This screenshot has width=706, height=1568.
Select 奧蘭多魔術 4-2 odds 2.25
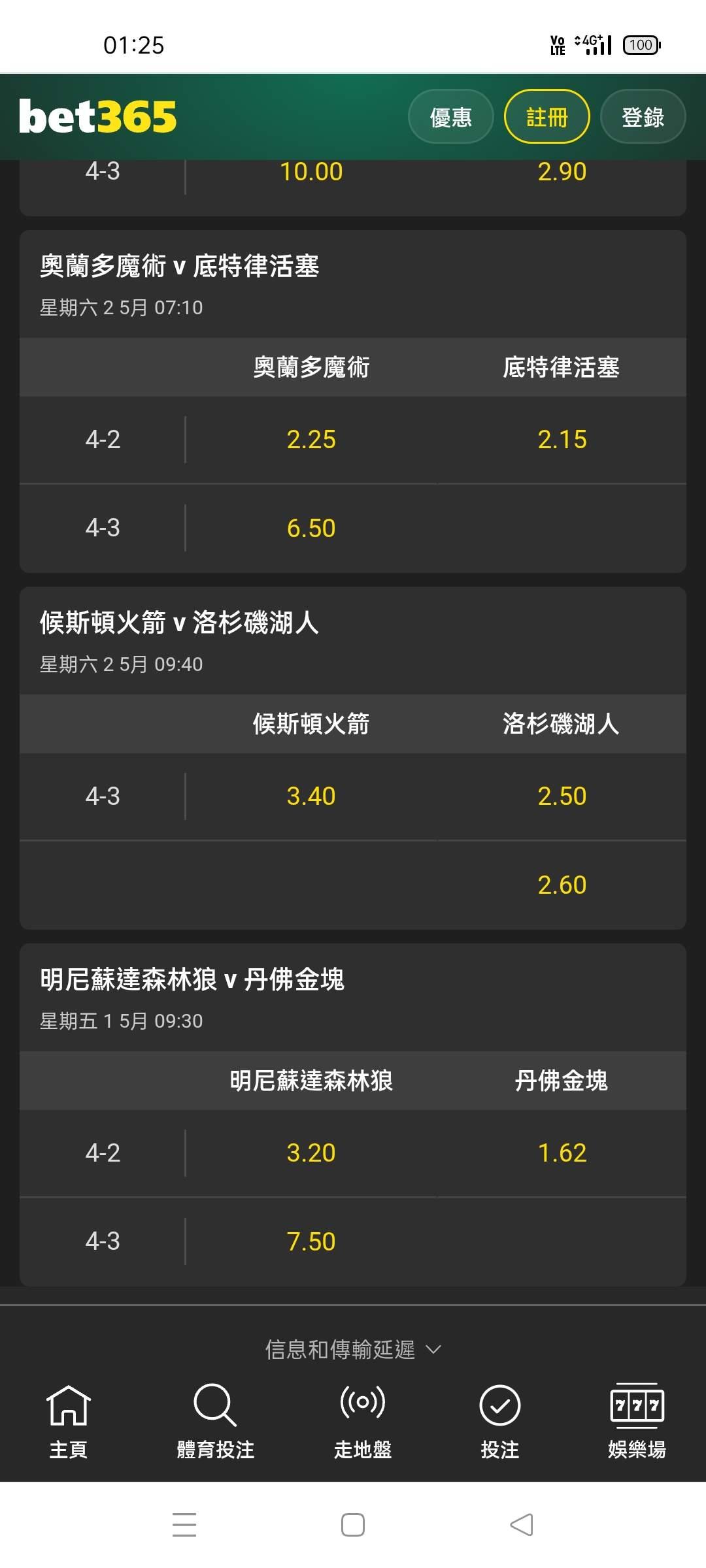[311, 440]
